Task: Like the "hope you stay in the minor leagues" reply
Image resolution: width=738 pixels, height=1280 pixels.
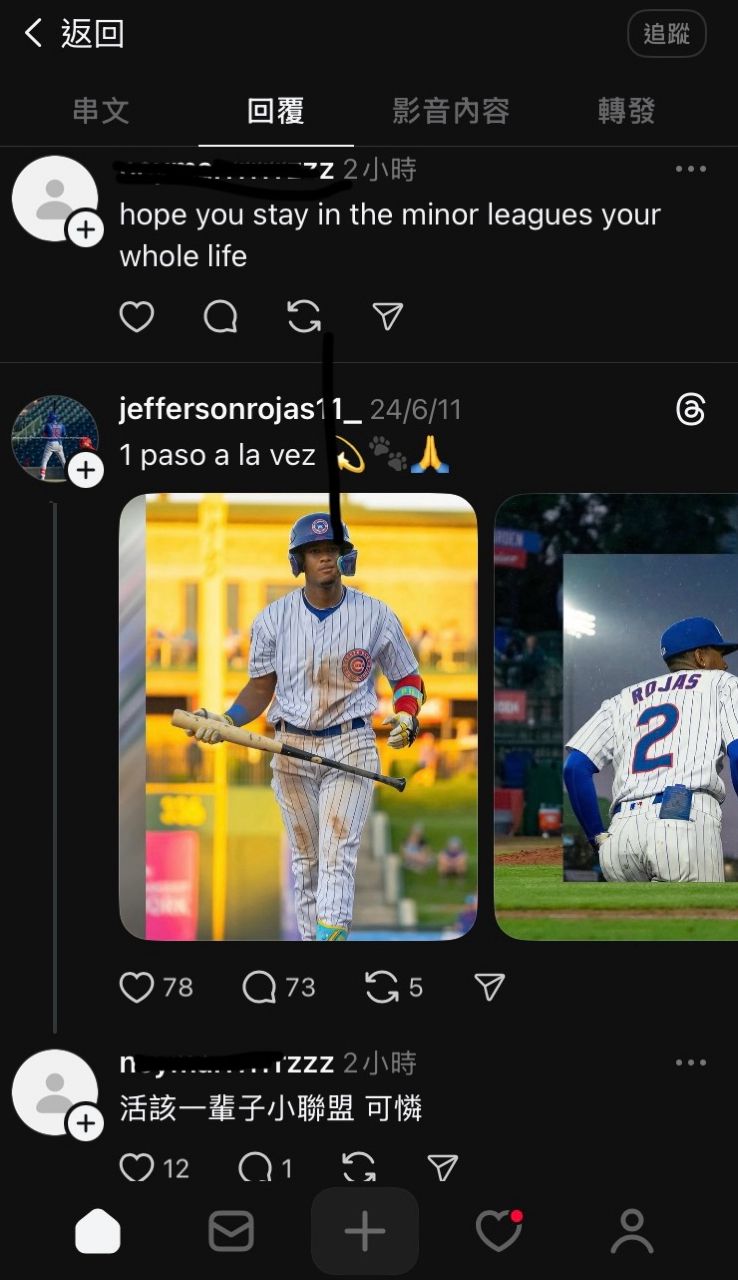Action: point(137,317)
